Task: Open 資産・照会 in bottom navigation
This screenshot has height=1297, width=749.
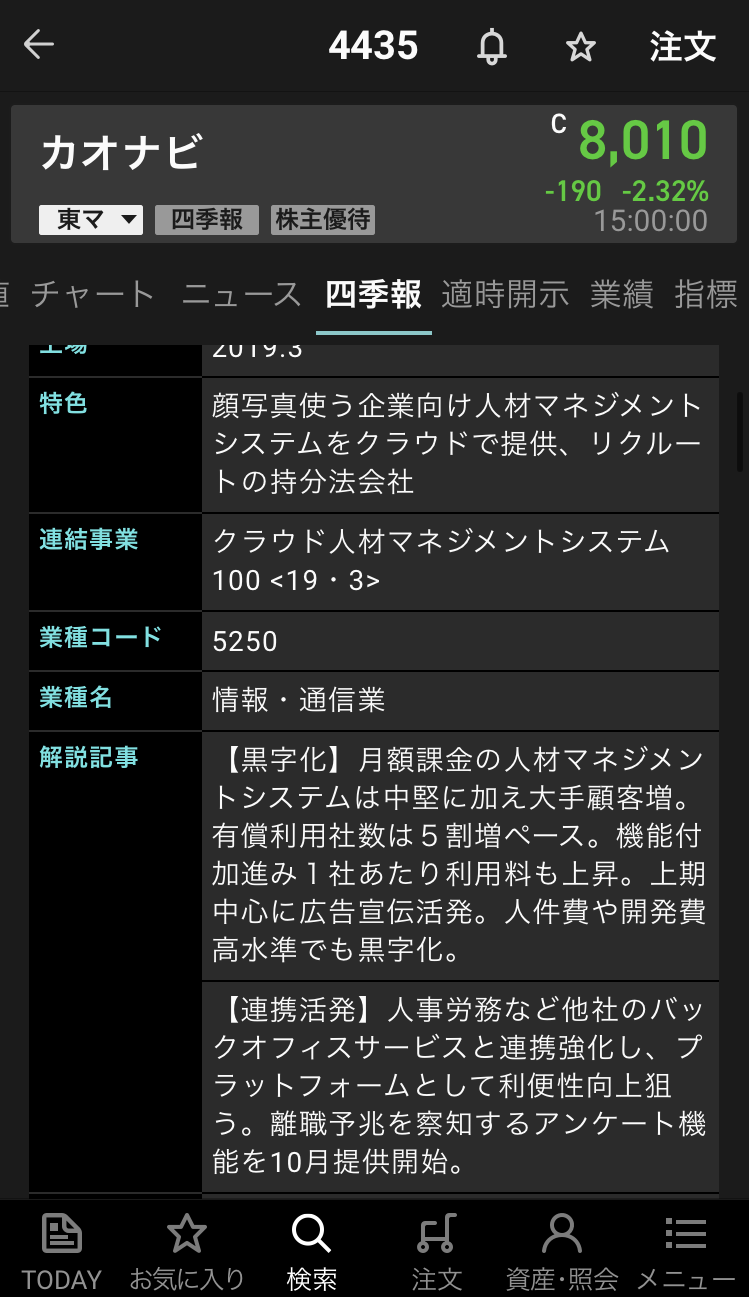Action: [561, 1250]
